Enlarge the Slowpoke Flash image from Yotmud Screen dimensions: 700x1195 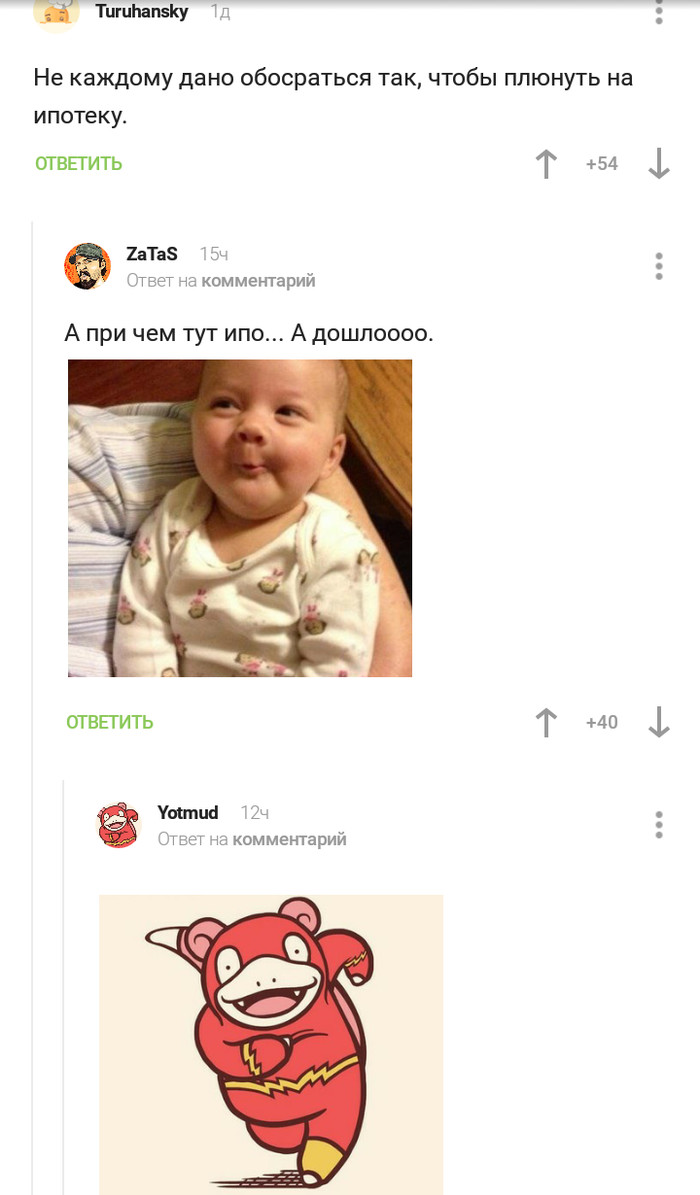coord(271,1040)
